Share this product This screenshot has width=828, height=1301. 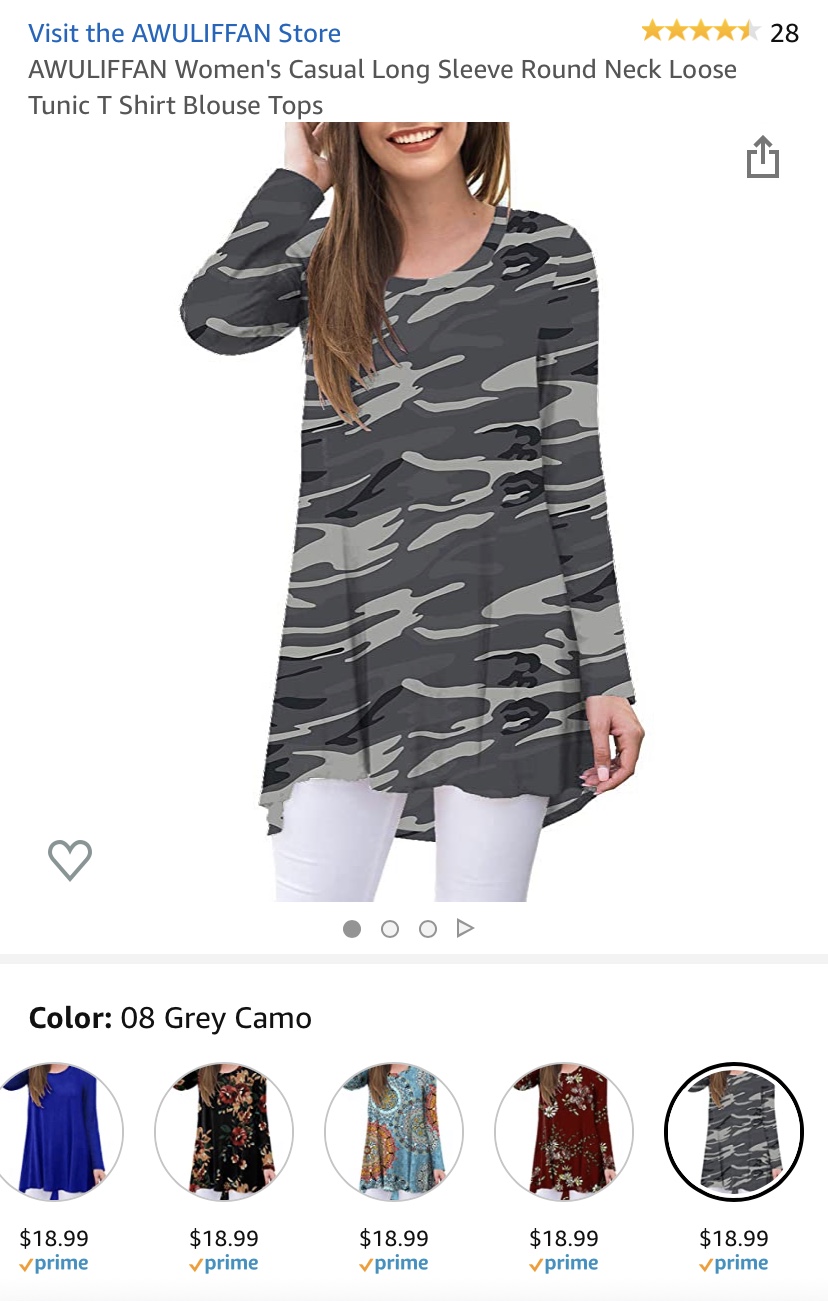(762, 158)
